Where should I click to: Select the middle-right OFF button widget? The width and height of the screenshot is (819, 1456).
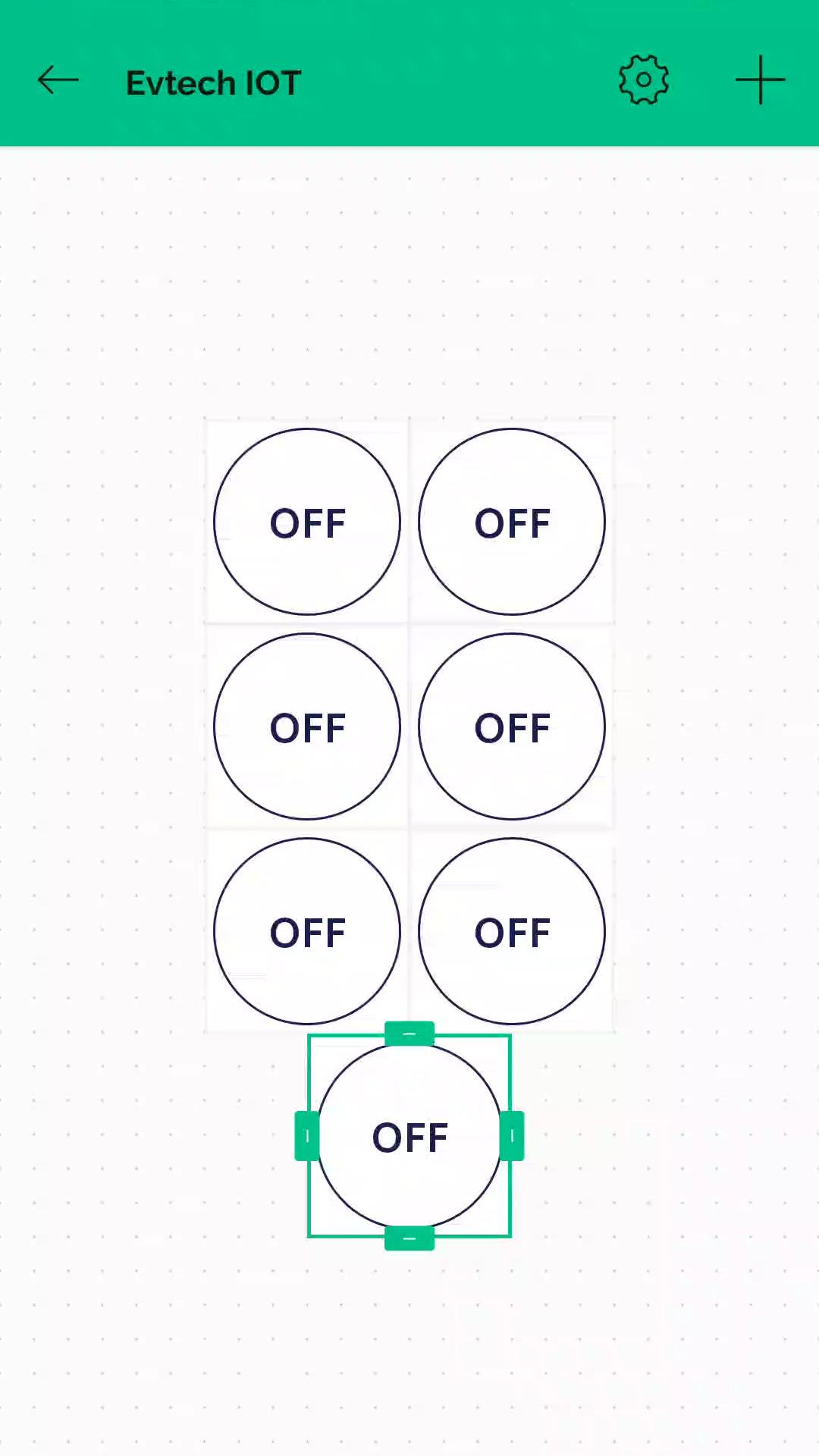pyautogui.click(x=512, y=726)
